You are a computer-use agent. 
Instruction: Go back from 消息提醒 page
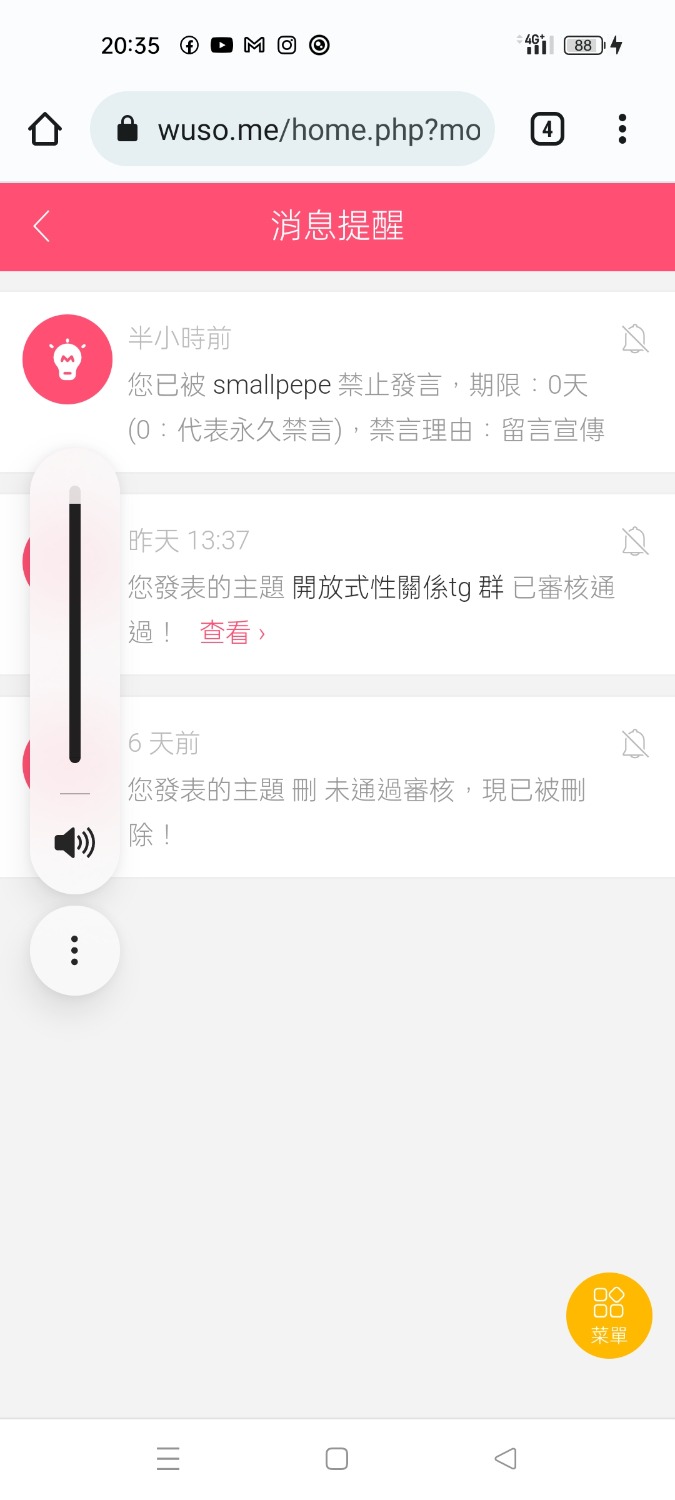click(41, 226)
